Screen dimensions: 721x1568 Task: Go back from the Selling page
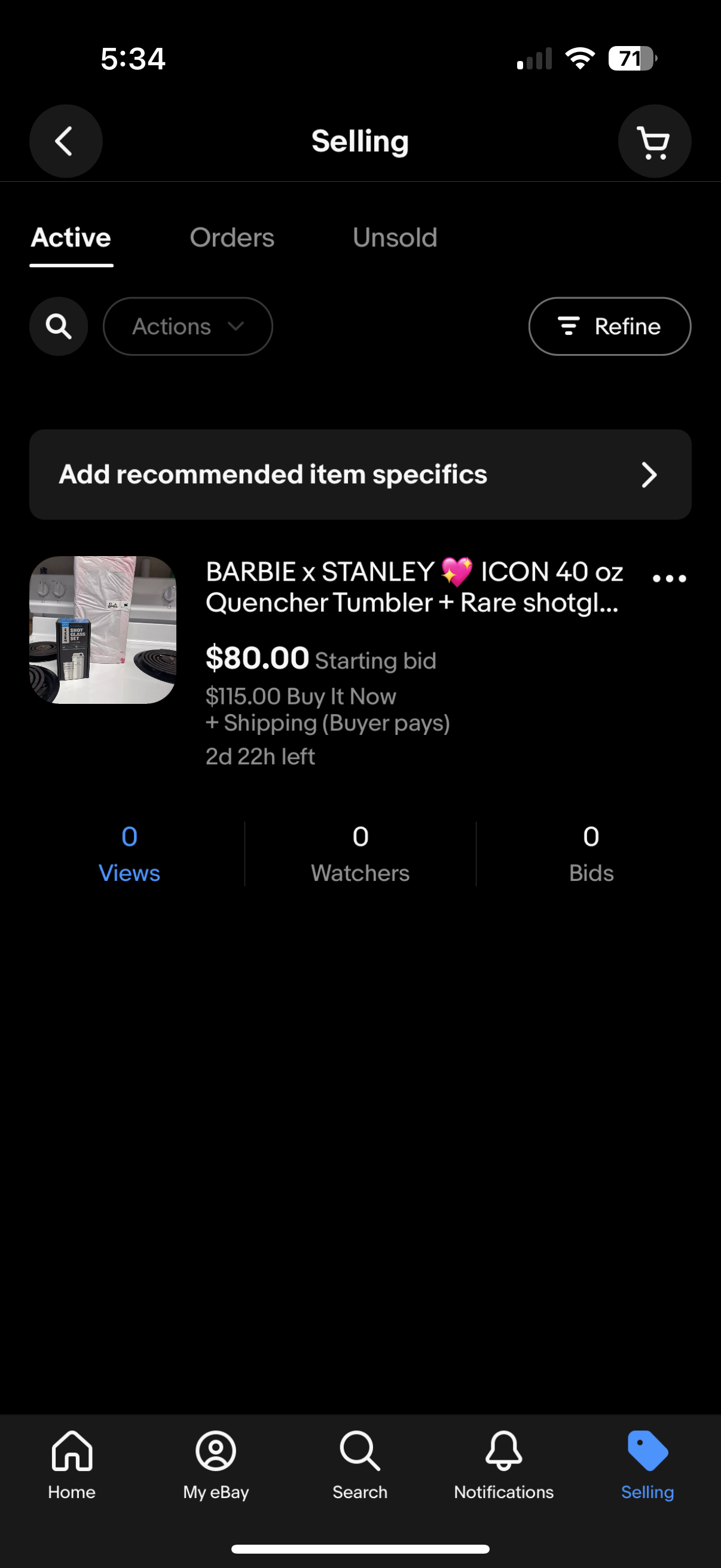[66, 141]
